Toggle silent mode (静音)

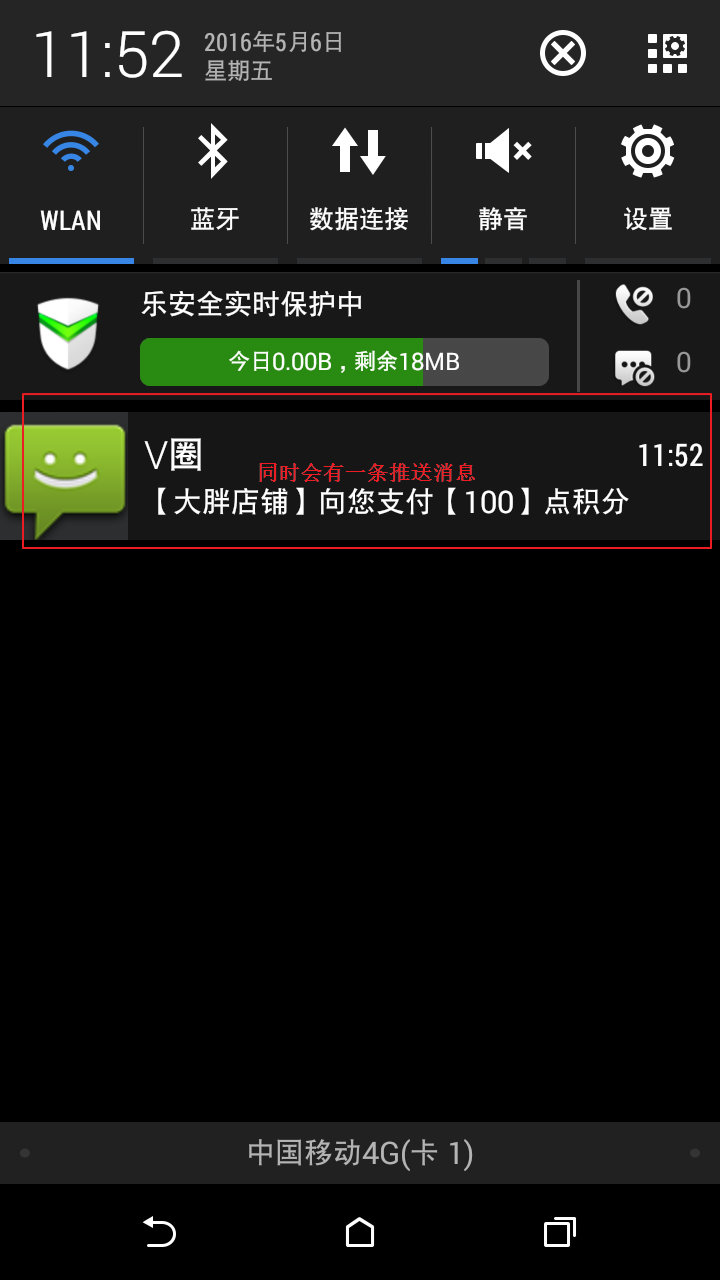click(x=503, y=182)
